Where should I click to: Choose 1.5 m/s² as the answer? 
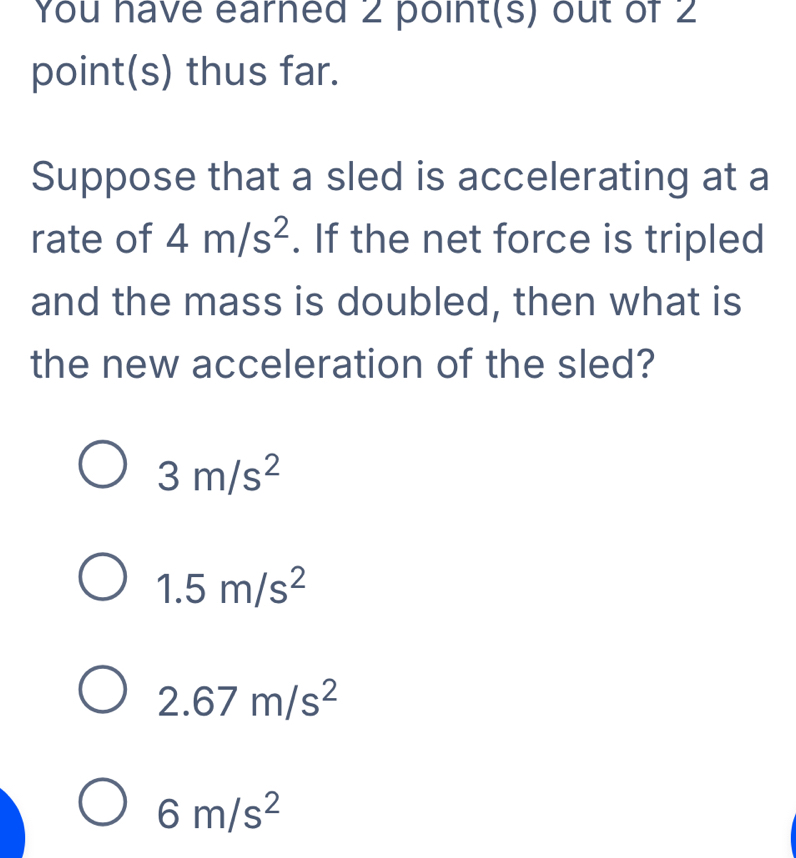click(103, 580)
